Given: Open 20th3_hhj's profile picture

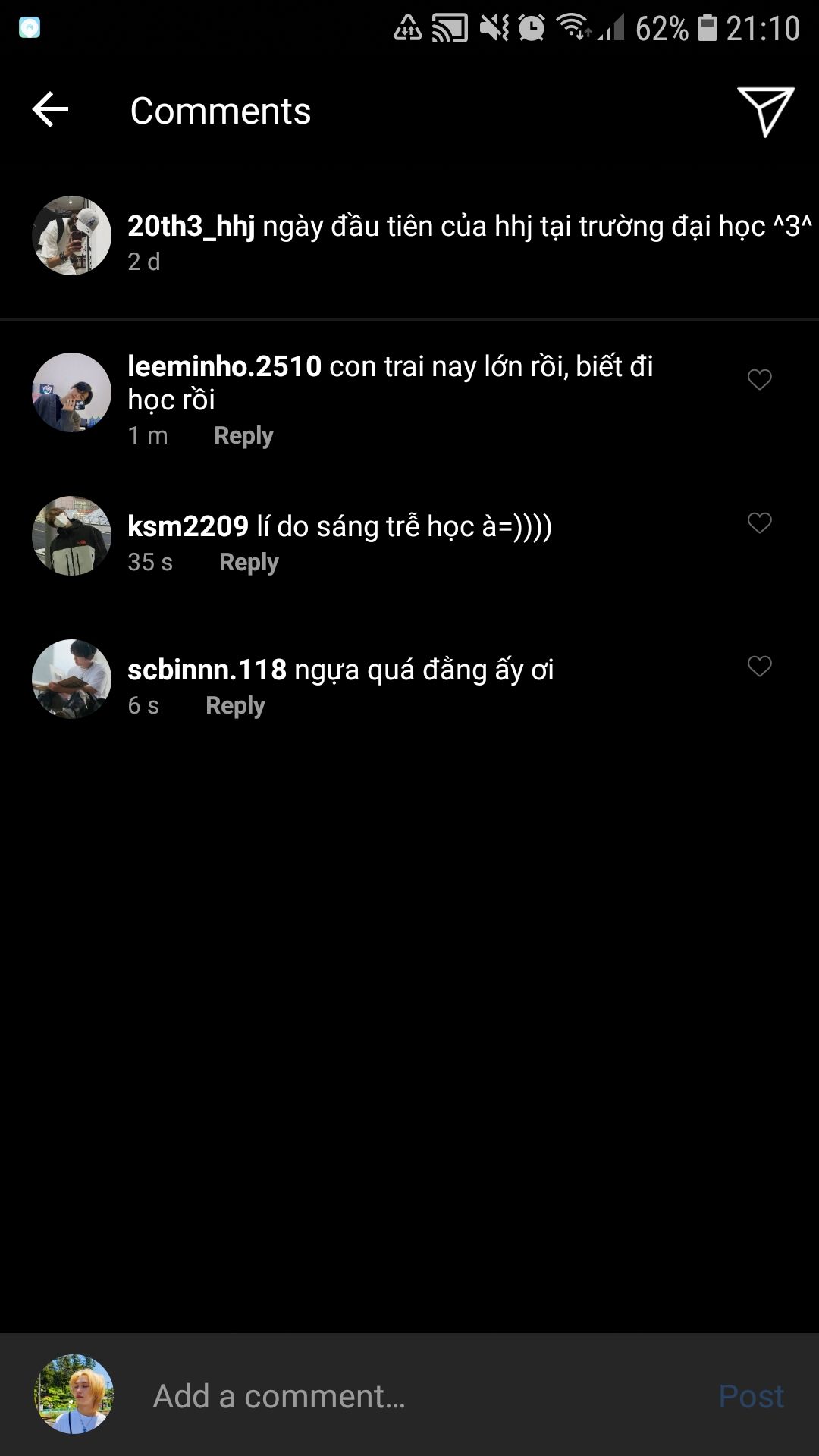Looking at the screenshot, I should [72, 235].
